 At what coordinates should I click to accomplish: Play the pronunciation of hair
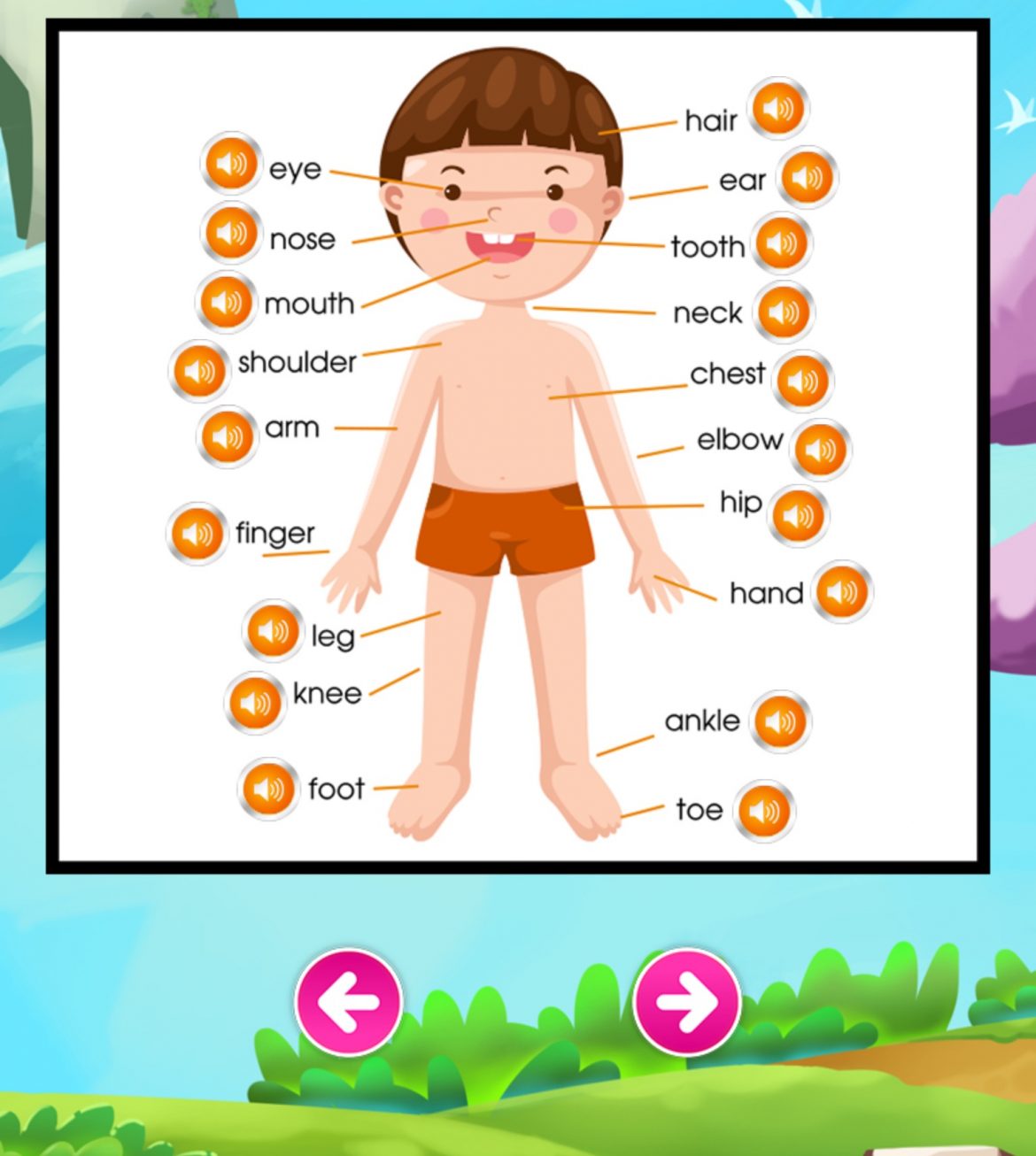tap(777, 109)
